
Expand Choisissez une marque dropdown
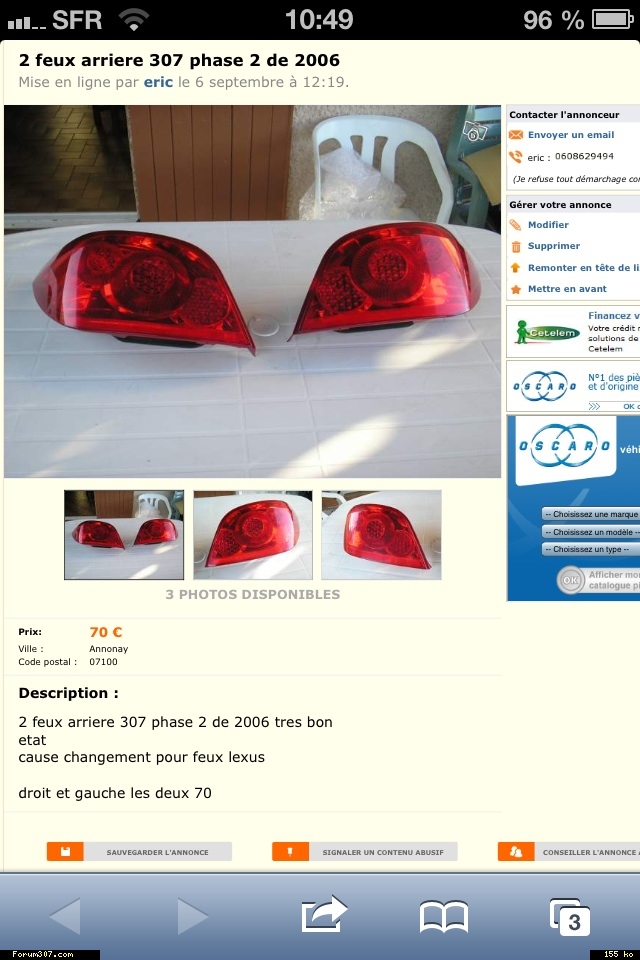coord(590,514)
